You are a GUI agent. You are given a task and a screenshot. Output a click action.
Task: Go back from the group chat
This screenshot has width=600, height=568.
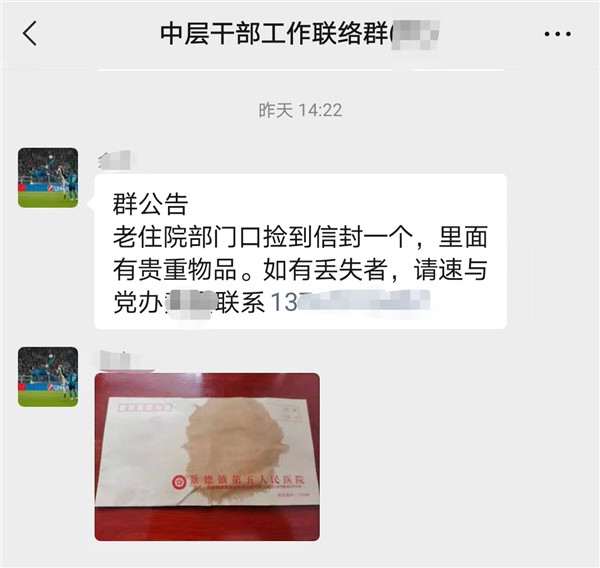point(30,34)
